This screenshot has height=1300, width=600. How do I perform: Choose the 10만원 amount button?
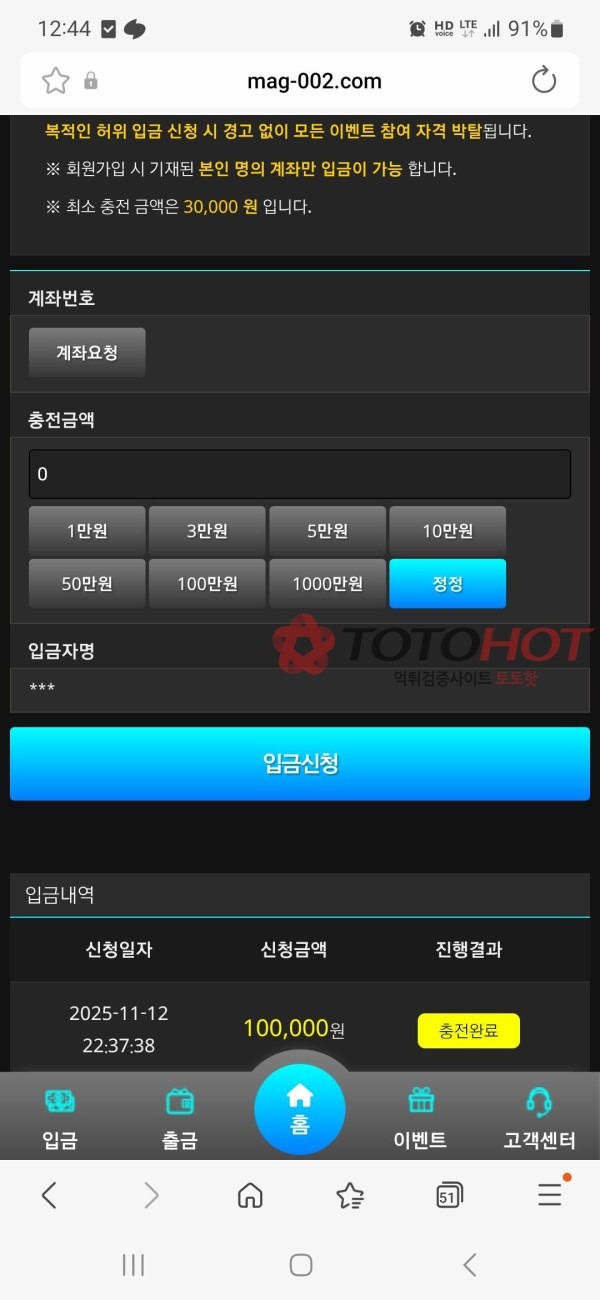[447, 531]
